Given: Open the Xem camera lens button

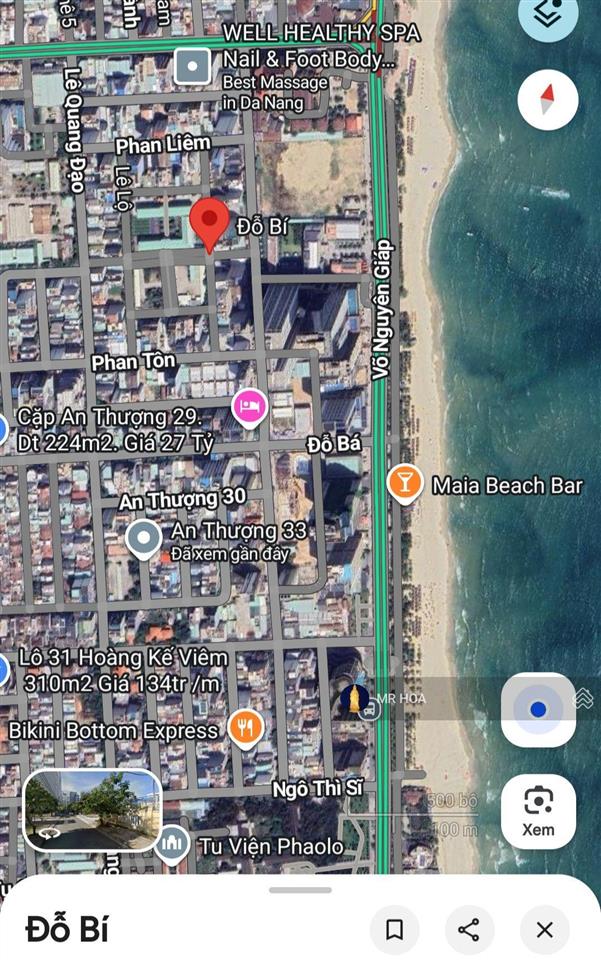Looking at the screenshot, I should point(538,809).
